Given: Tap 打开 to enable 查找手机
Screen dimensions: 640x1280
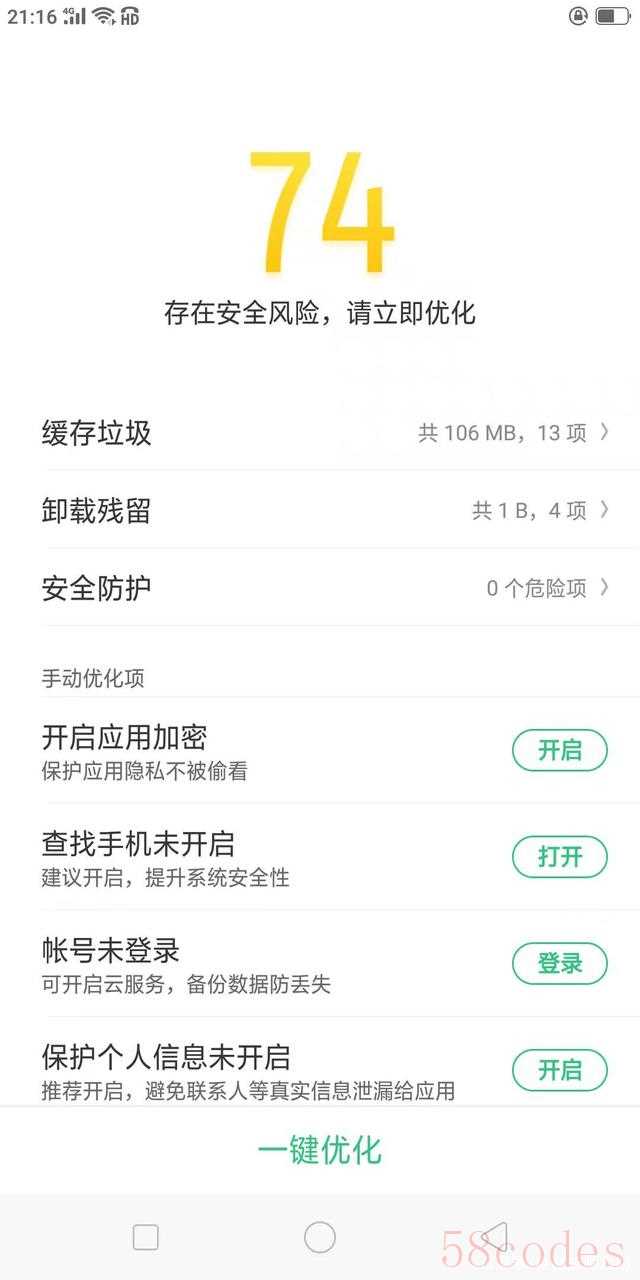Looking at the screenshot, I should [559, 857].
